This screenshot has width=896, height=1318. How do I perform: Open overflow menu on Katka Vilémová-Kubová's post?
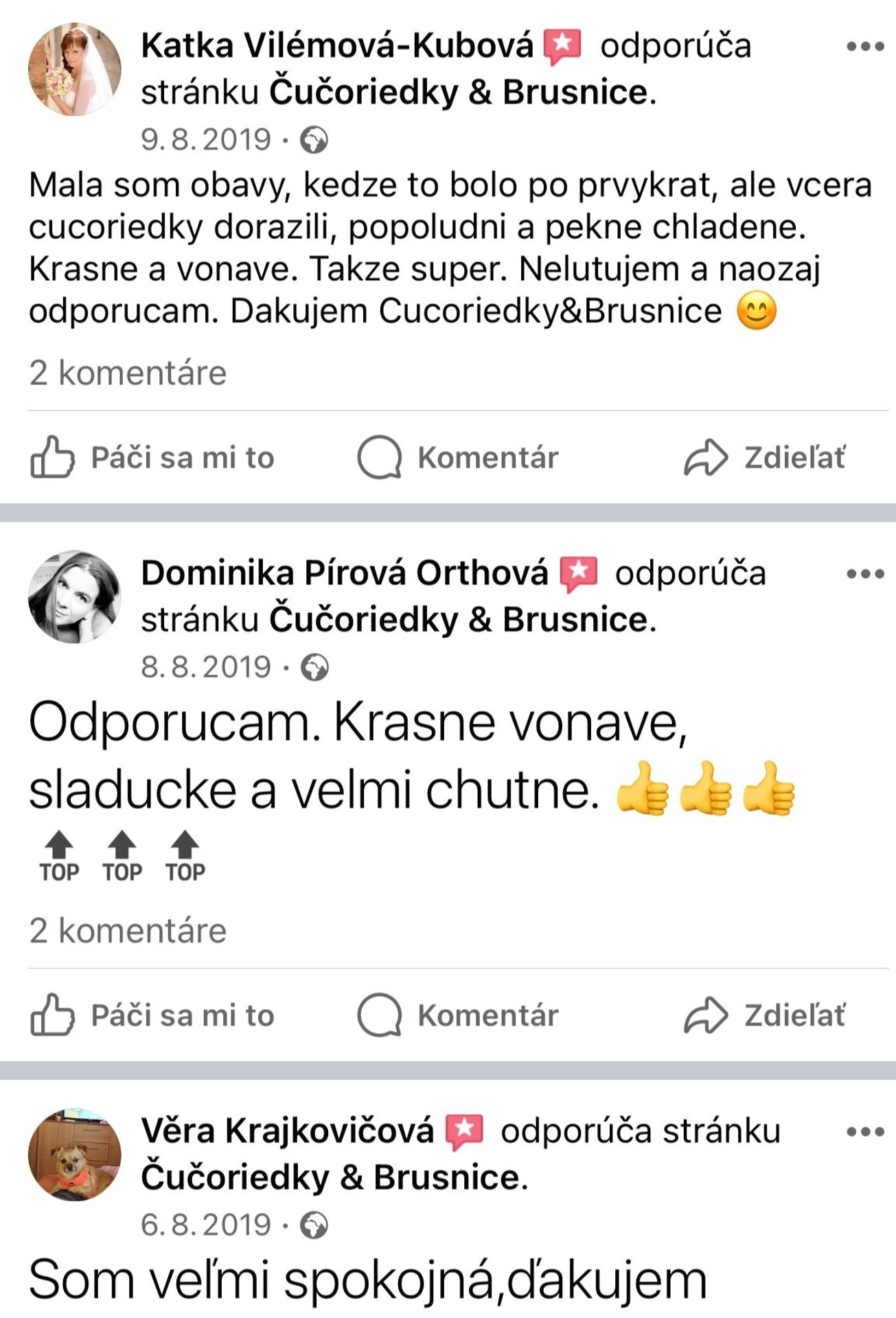[x=864, y=47]
